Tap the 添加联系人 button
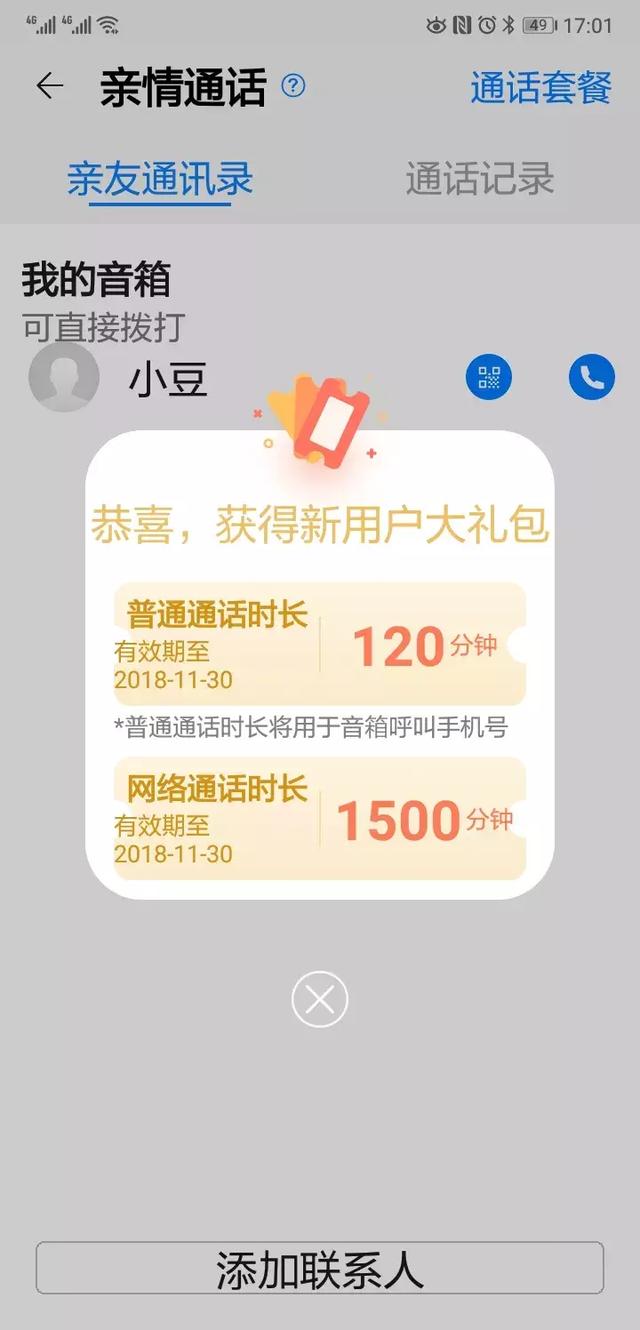Image resolution: width=640 pixels, height=1330 pixels. click(x=320, y=1269)
